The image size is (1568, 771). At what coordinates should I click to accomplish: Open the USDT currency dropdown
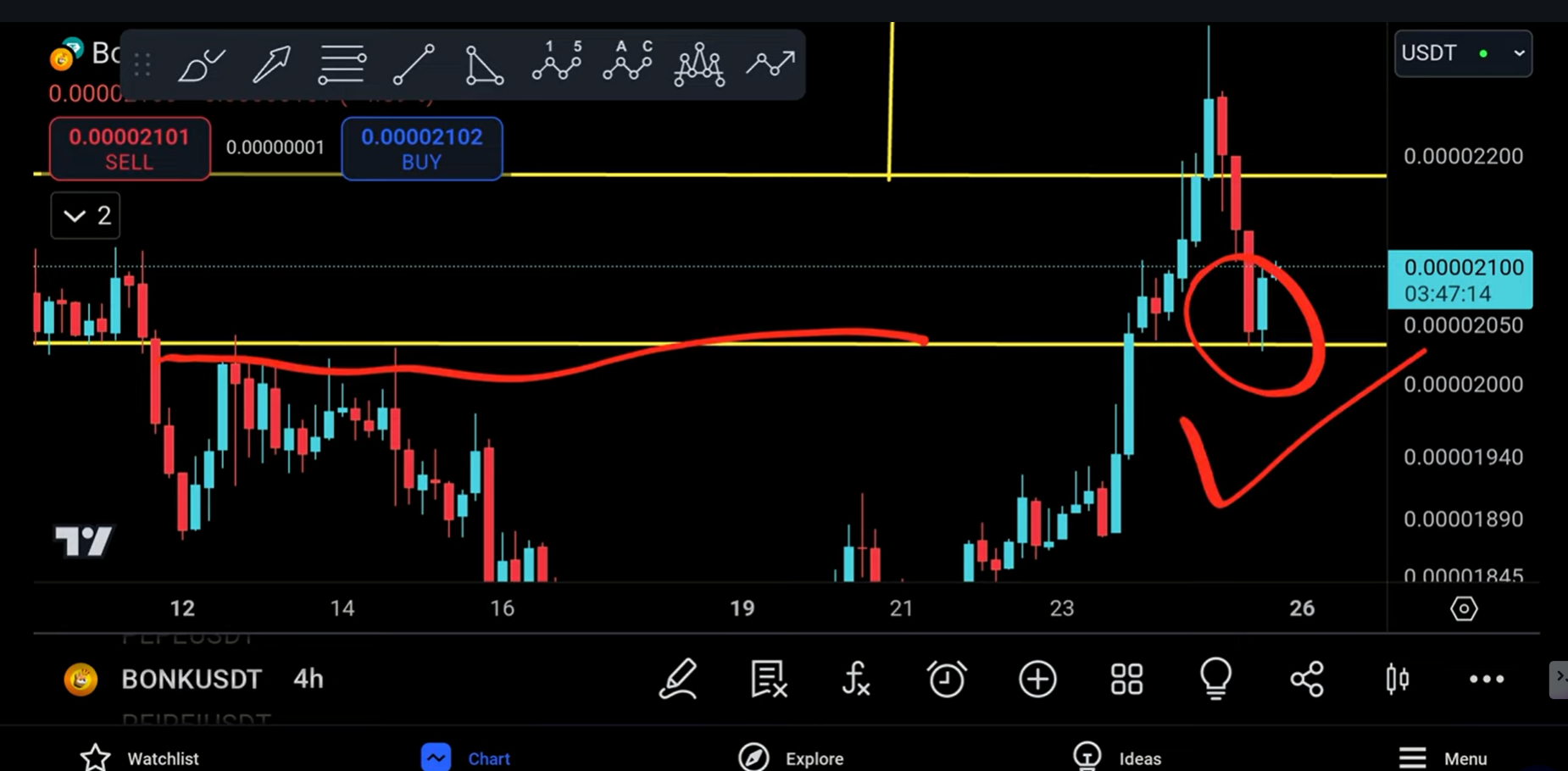(x=1463, y=53)
